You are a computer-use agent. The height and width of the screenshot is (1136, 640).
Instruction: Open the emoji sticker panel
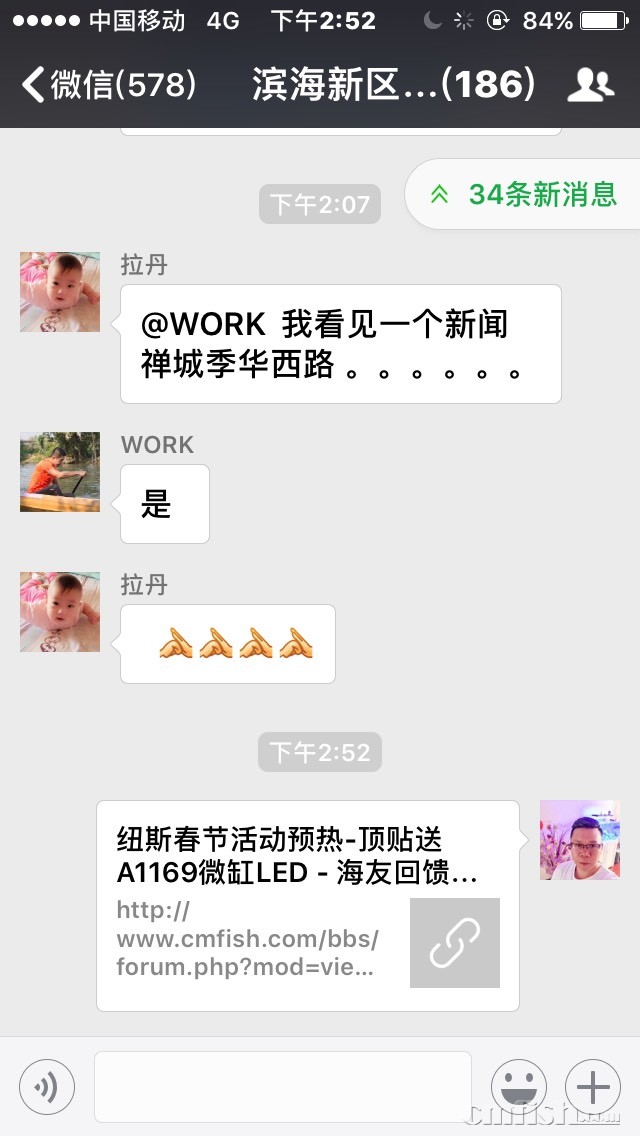pos(519,1086)
